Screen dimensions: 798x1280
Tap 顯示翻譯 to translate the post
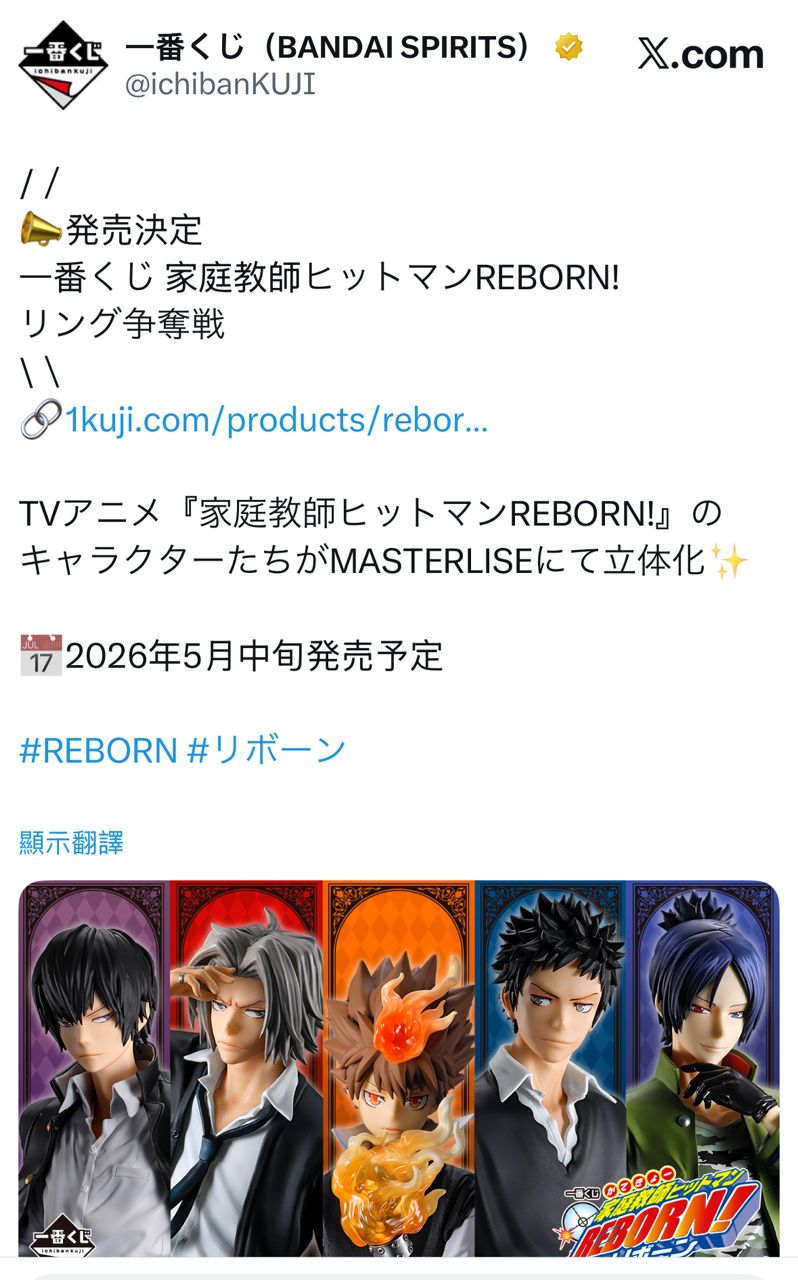(x=71, y=842)
